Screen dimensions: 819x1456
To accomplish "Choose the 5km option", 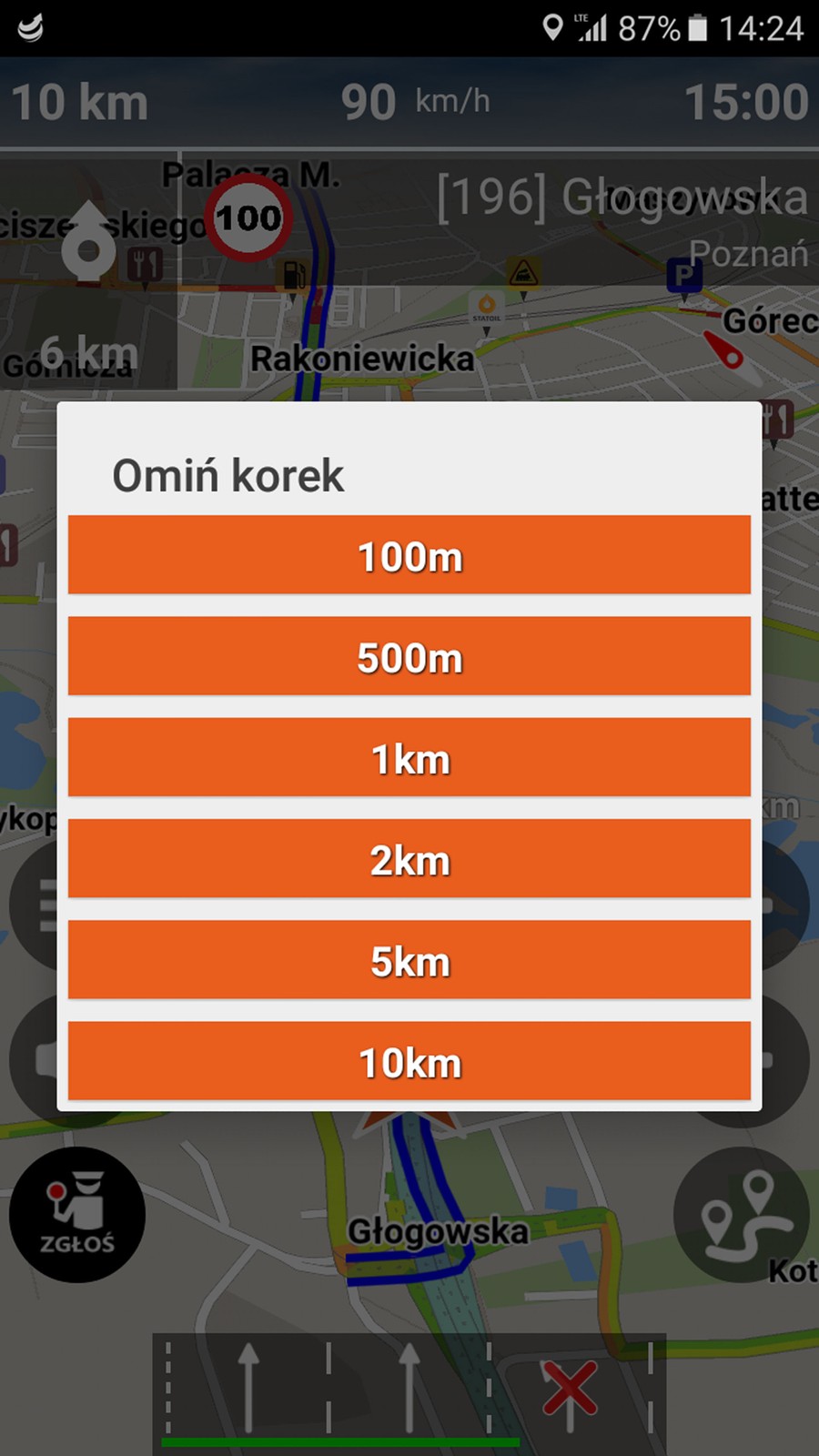I will [409, 959].
